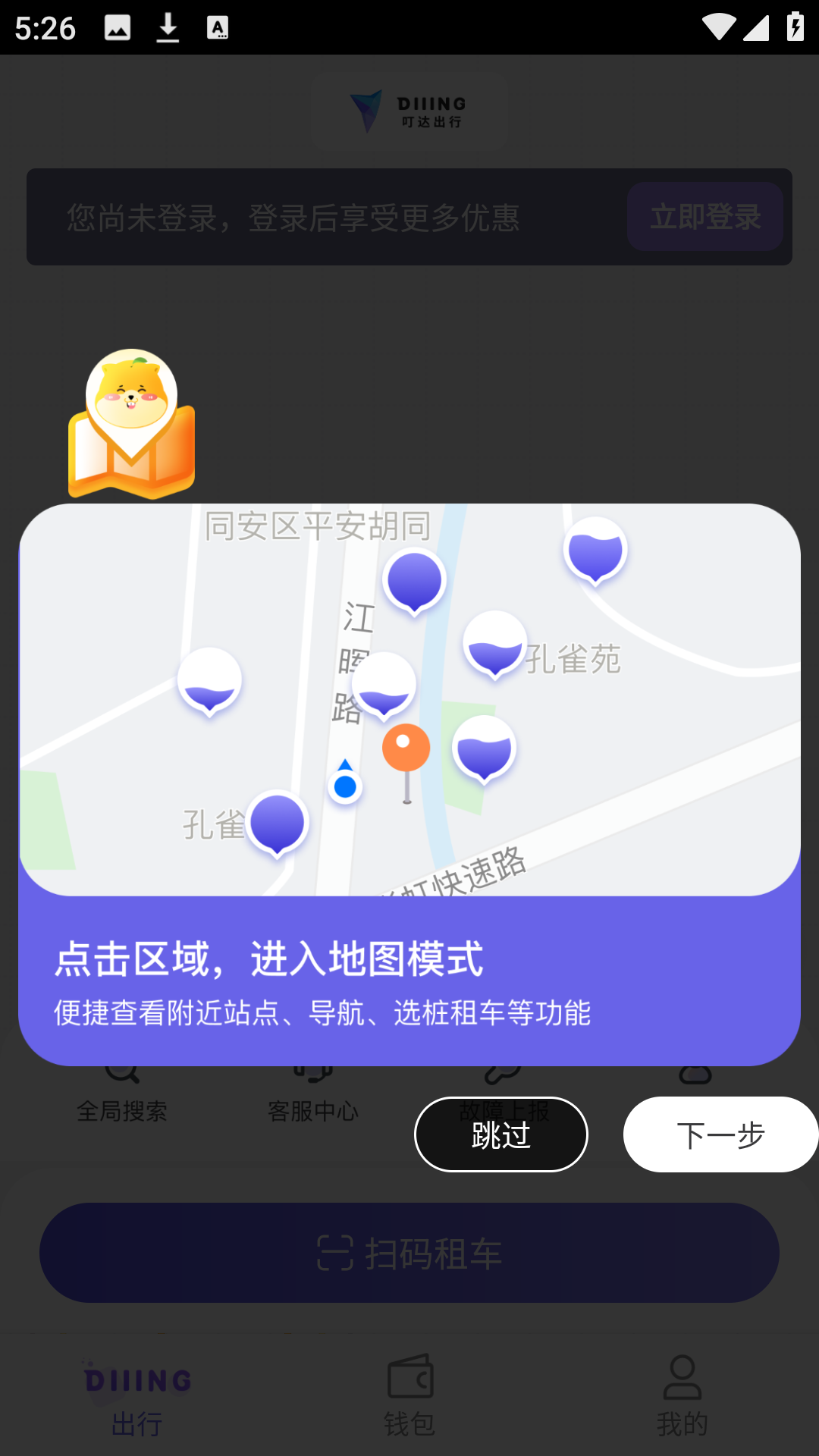Tap 跳过 to skip the tutorial
The width and height of the screenshot is (819, 1456).
(x=500, y=1134)
